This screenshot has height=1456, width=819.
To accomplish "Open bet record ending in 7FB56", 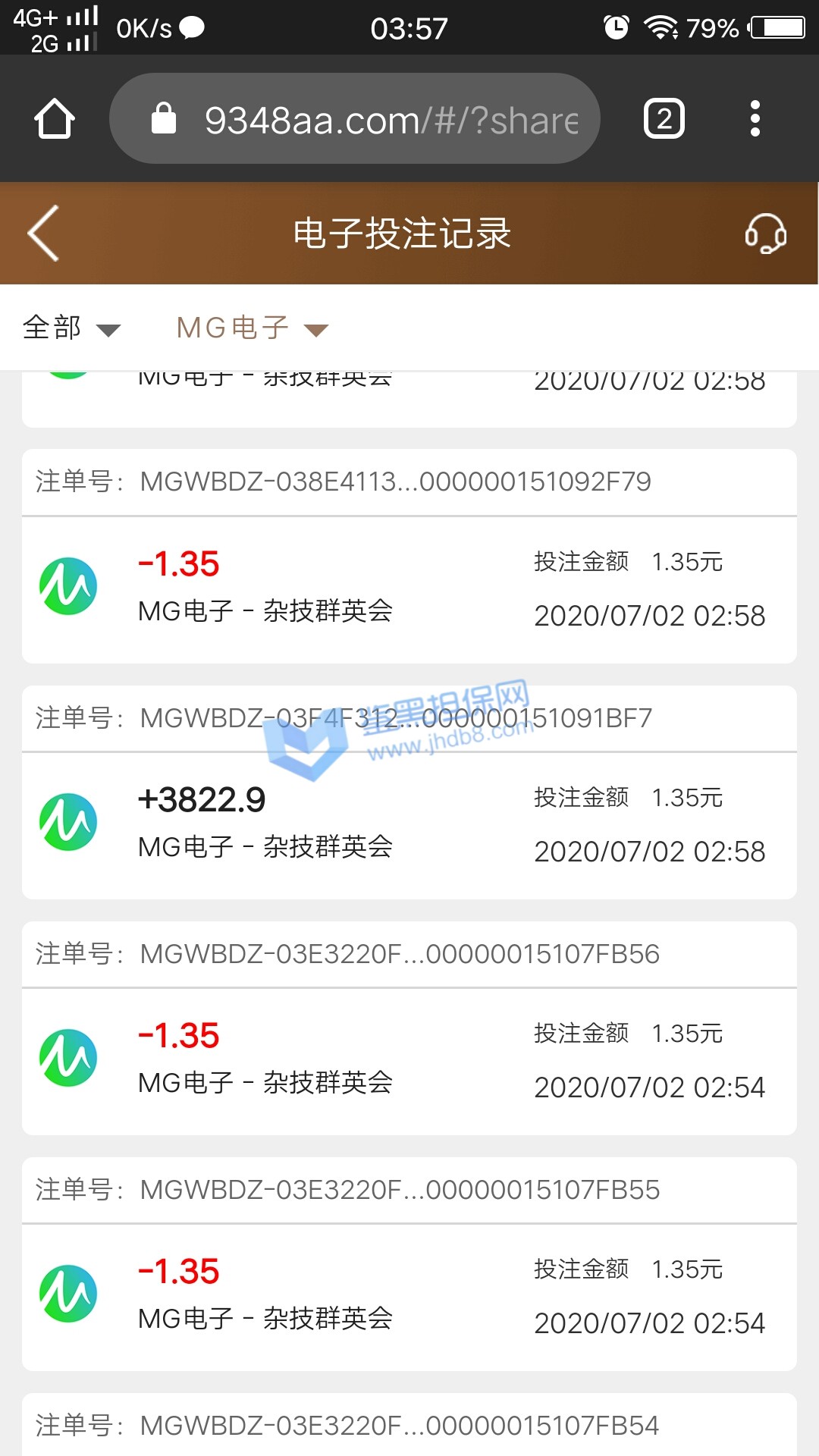I will pos(409,1060).
